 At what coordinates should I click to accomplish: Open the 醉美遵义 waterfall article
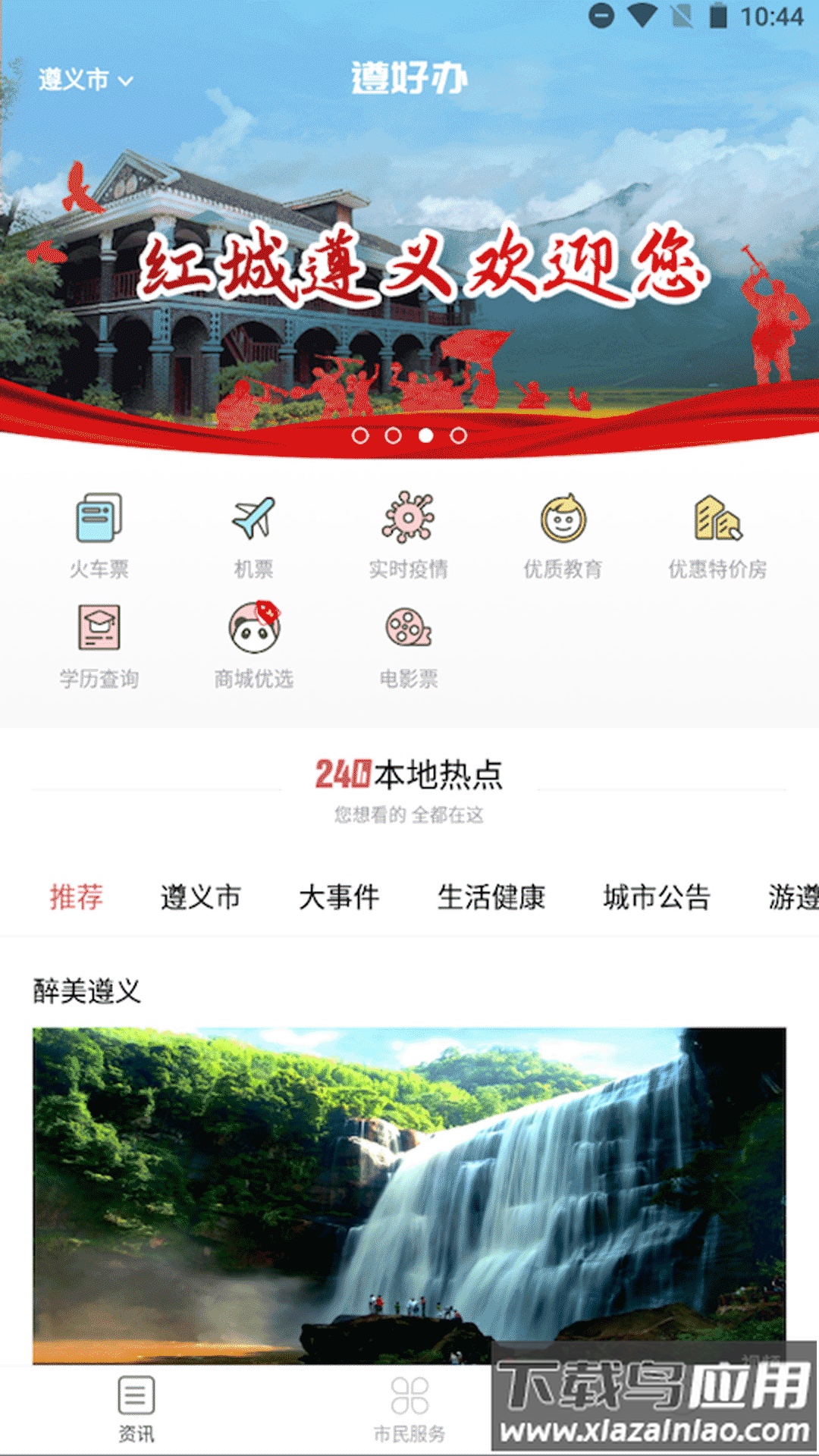coord(409,1191)
